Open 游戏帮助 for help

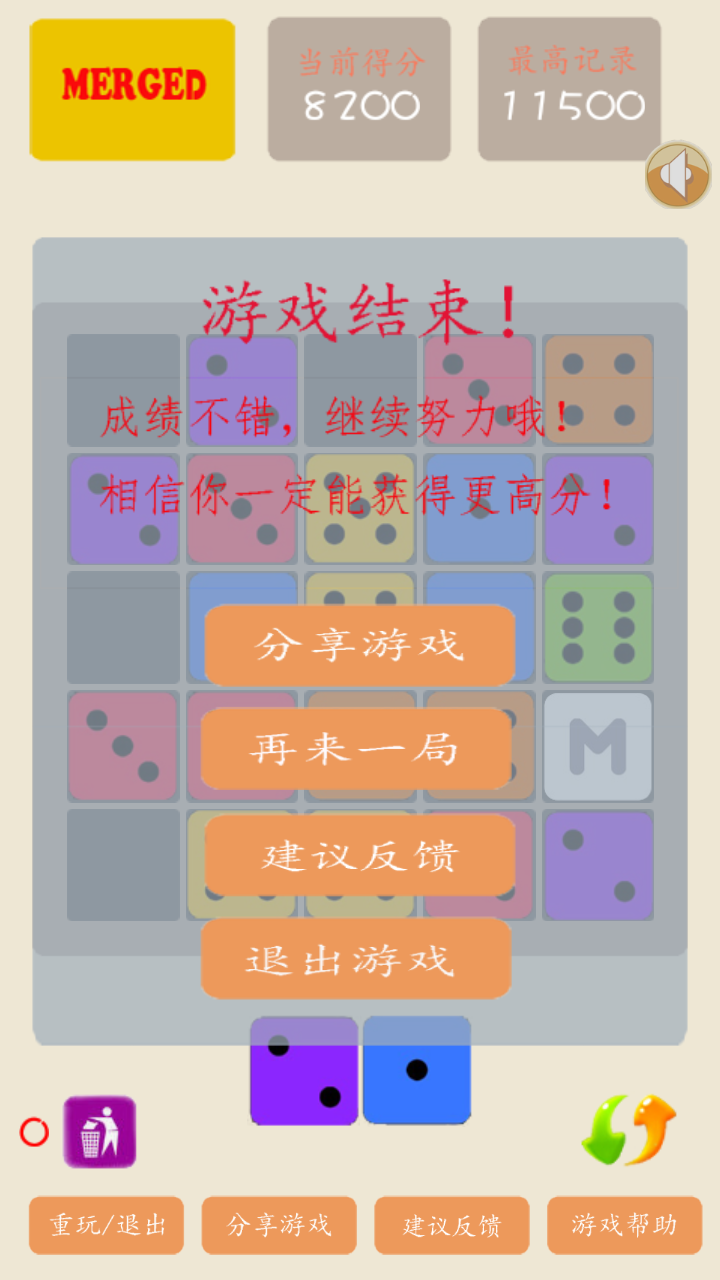point(625,1225)
